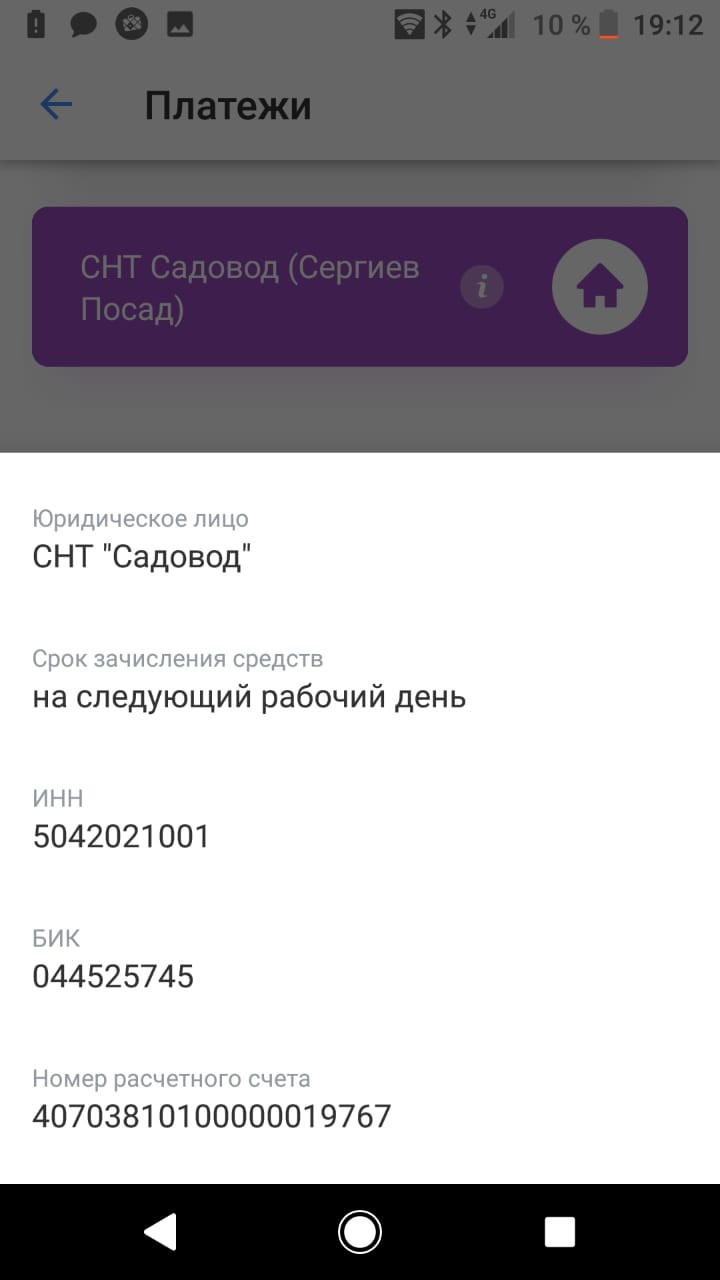This screenshot has height=1280, width=720.
Task: Open the recent apps overview
Action: tap(560, 1232)
